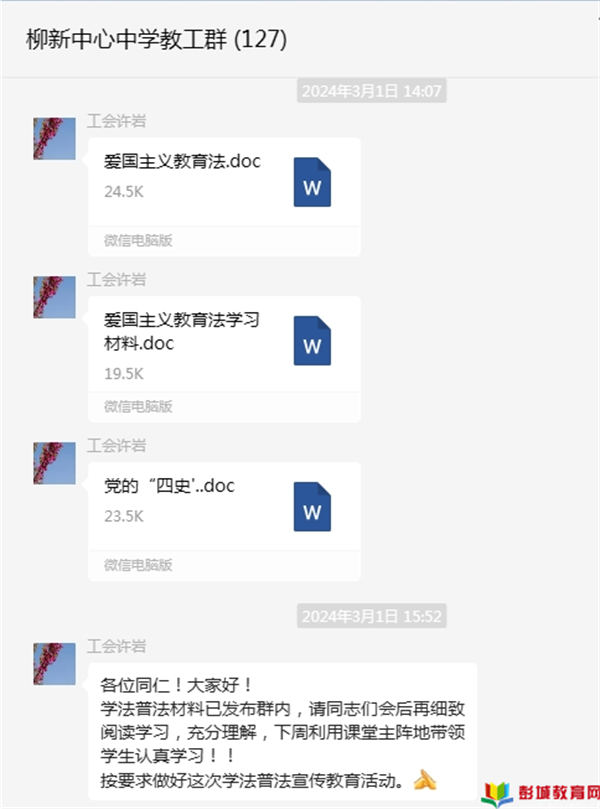Tap 工会许岩's avatar beside the 各位同仁 message
This screenshot has width=600, height=809.
tap(54, 663)
